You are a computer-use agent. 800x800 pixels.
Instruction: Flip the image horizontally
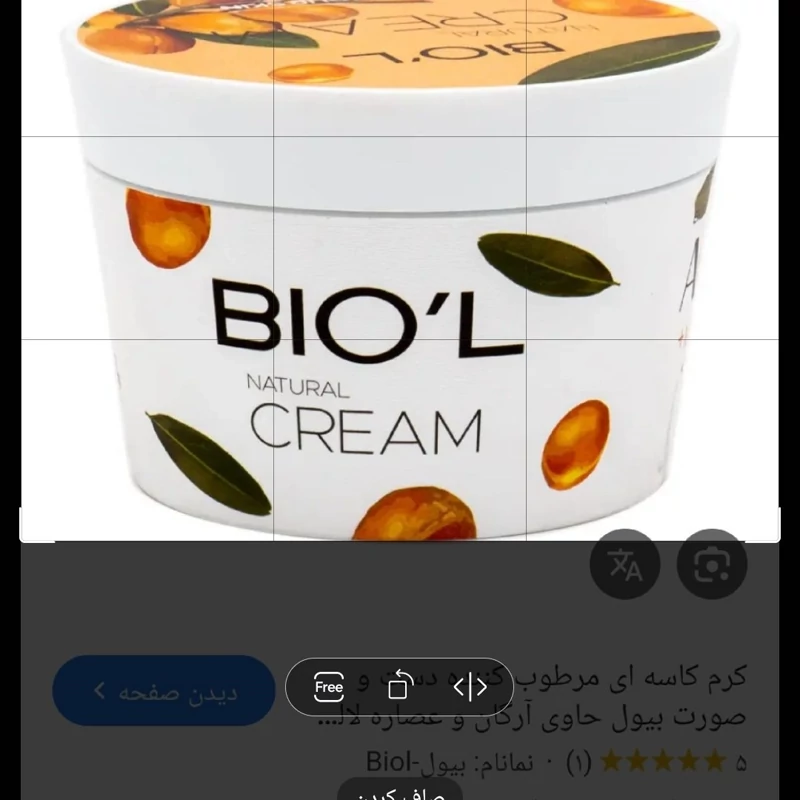(x=470, y=687)
